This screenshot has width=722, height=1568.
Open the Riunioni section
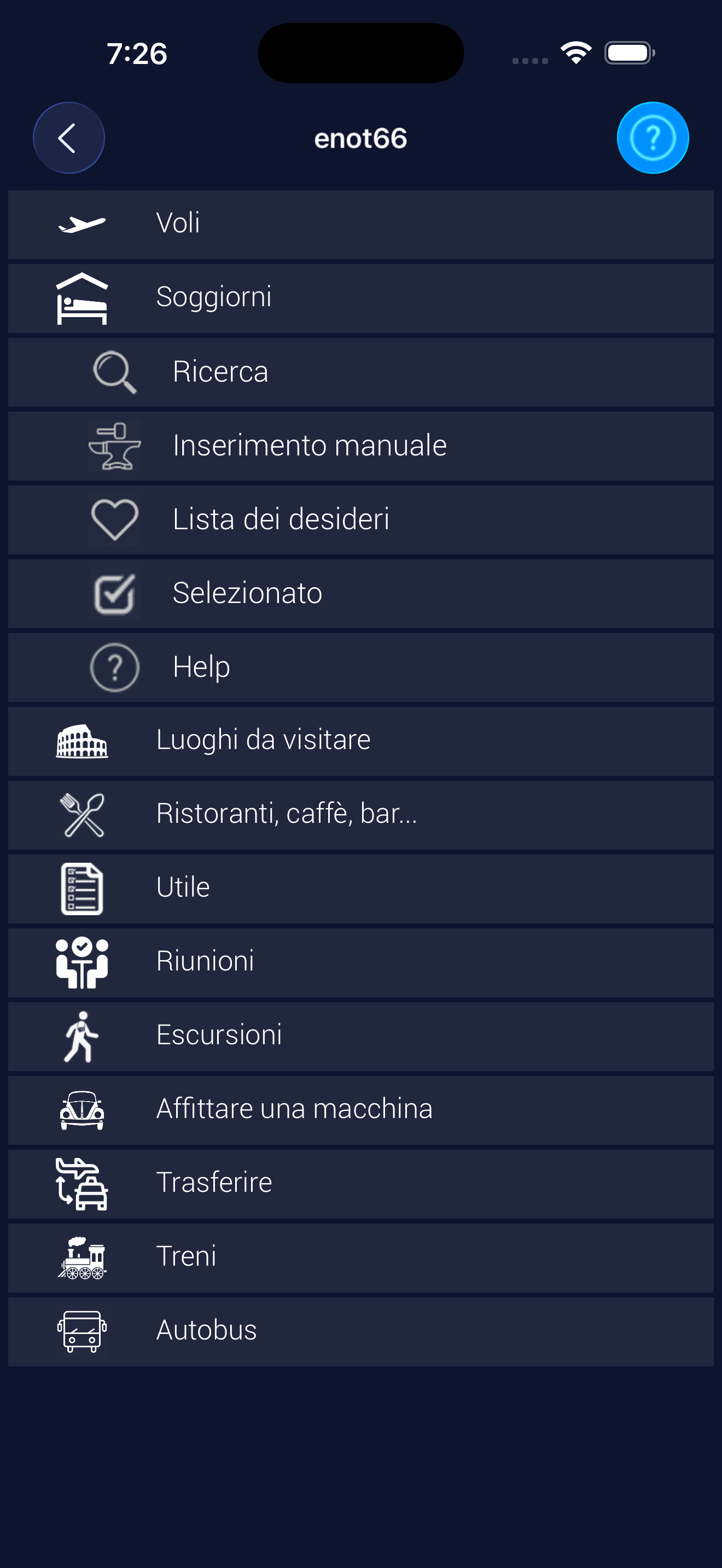(360, 962)
